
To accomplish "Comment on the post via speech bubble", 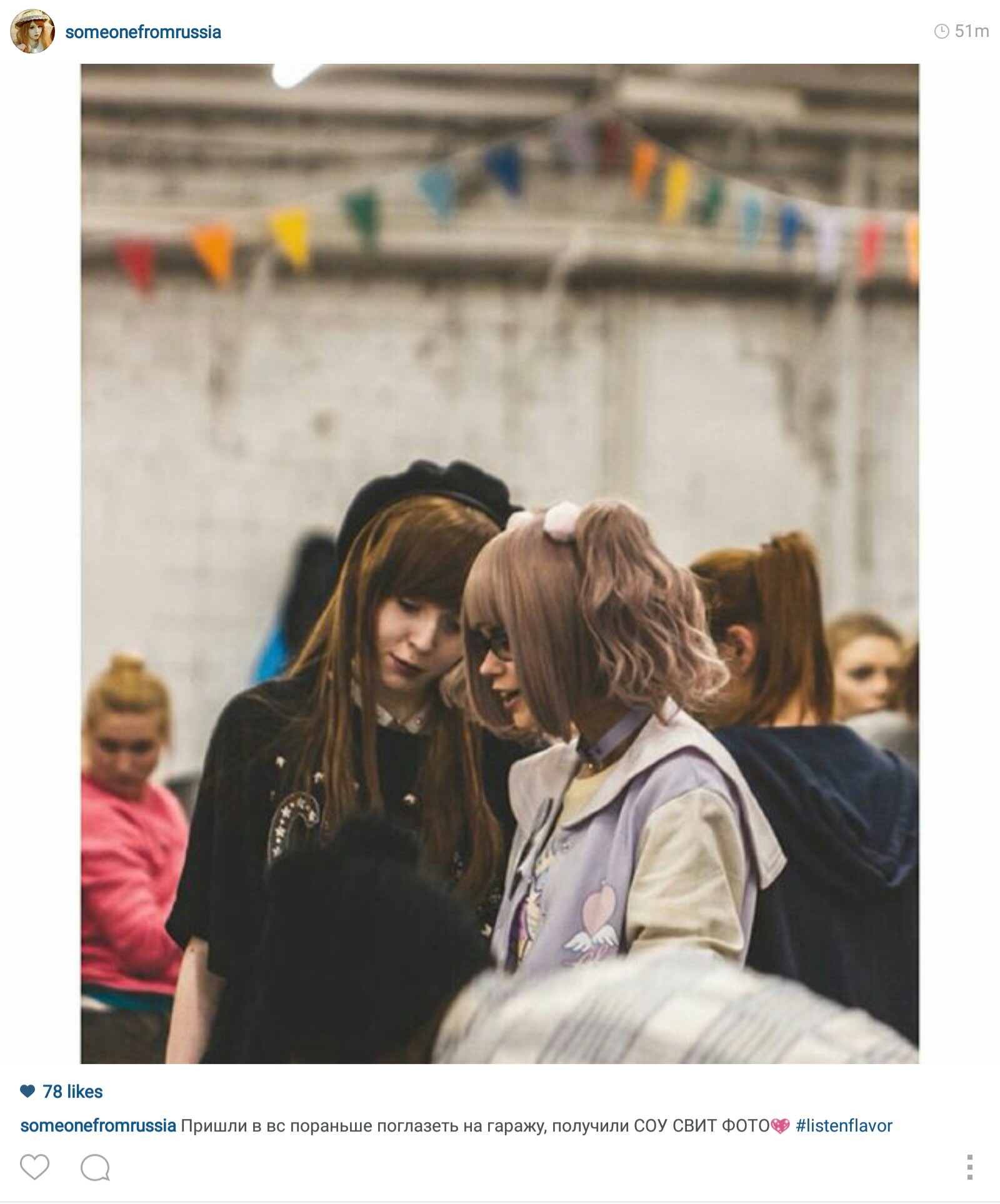I will pos(95,1167).
